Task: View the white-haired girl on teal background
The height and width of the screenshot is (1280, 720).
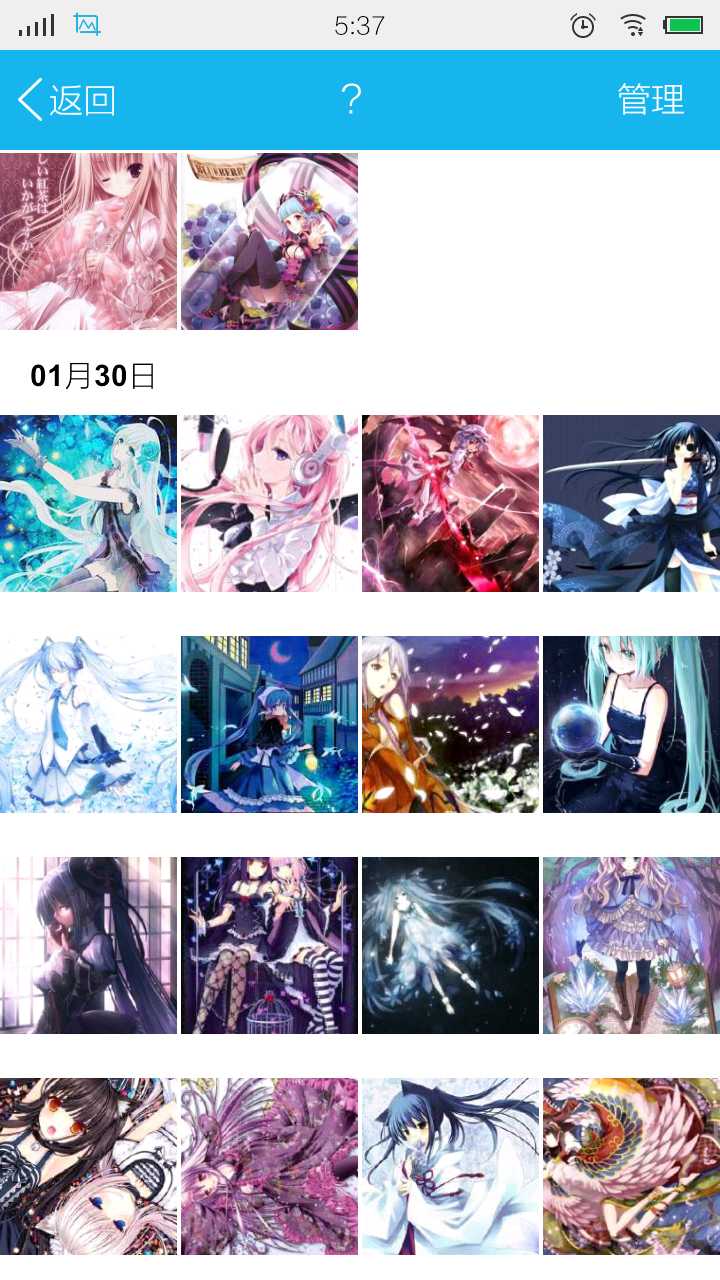Action: (88, 503)
